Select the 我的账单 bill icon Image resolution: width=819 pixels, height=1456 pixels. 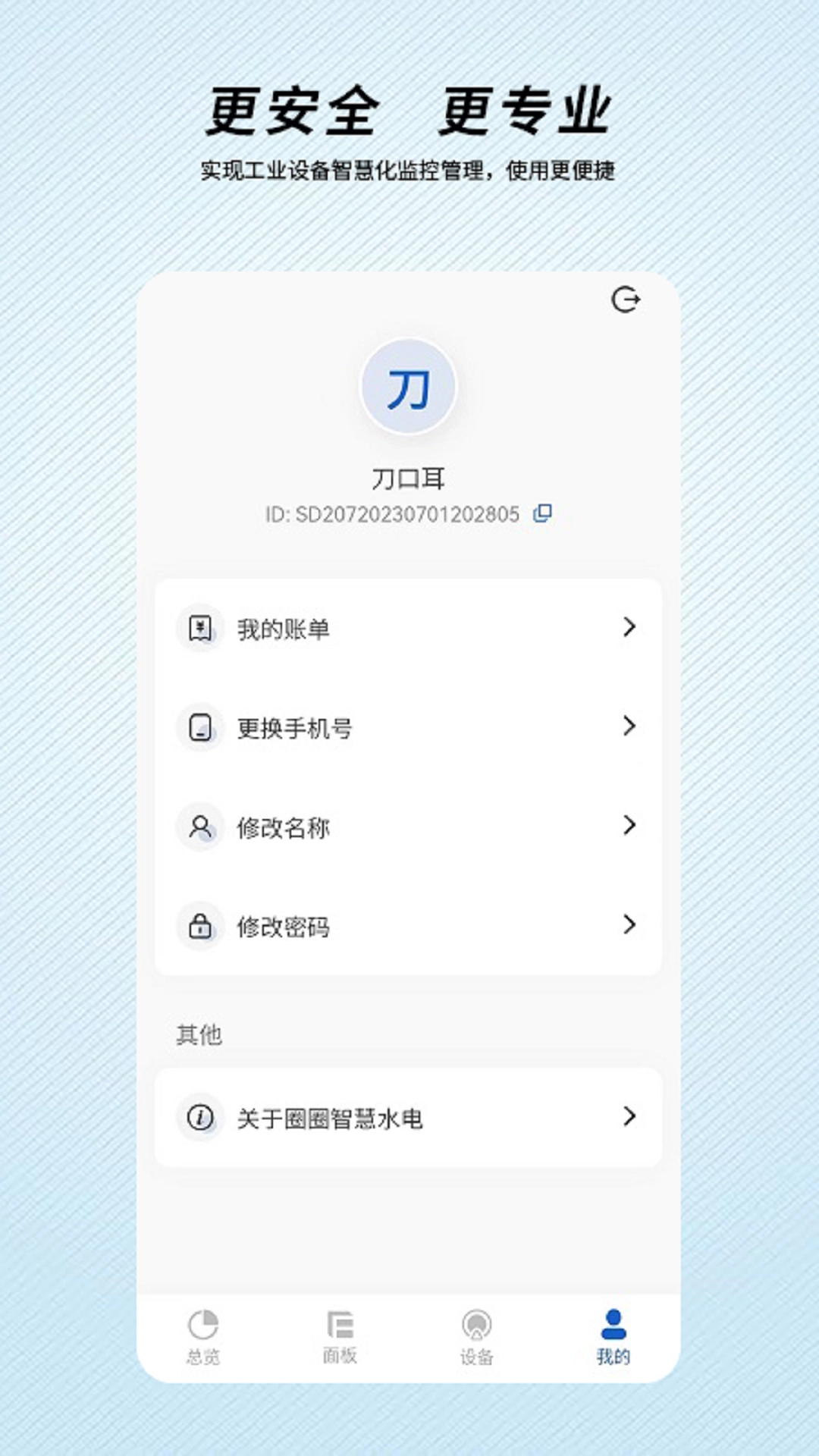(200, 627)
